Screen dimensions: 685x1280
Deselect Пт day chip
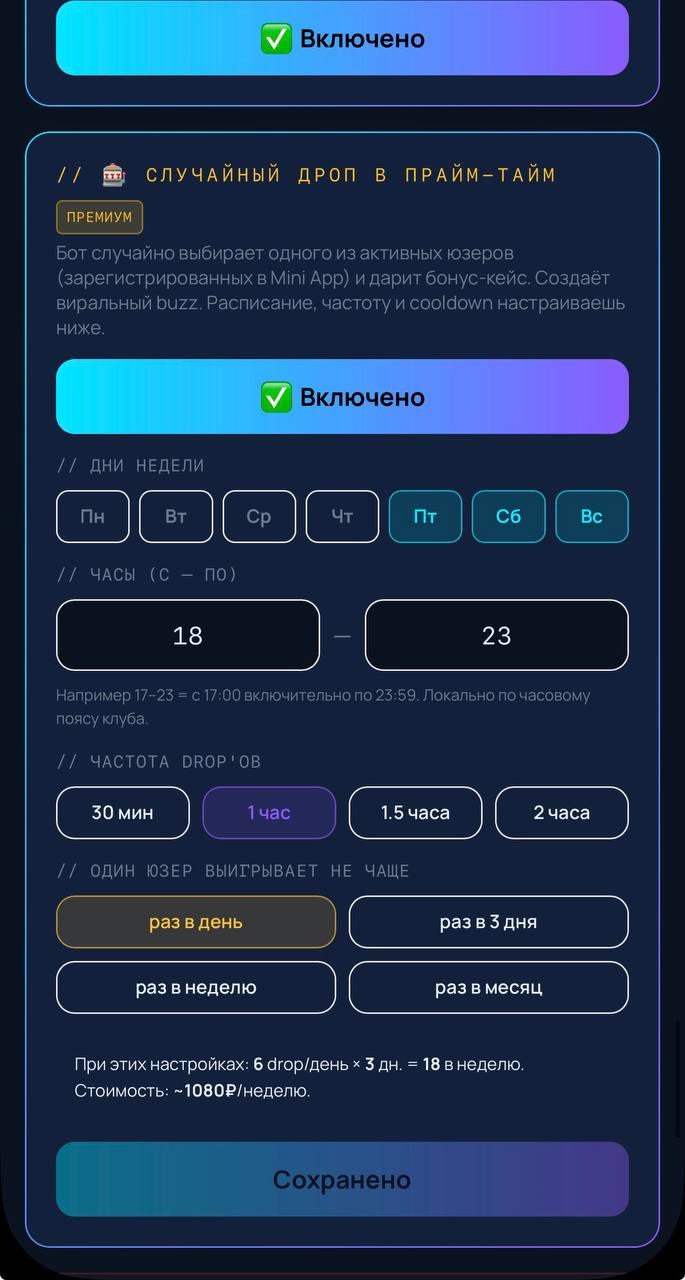click(x=425, y=517)
